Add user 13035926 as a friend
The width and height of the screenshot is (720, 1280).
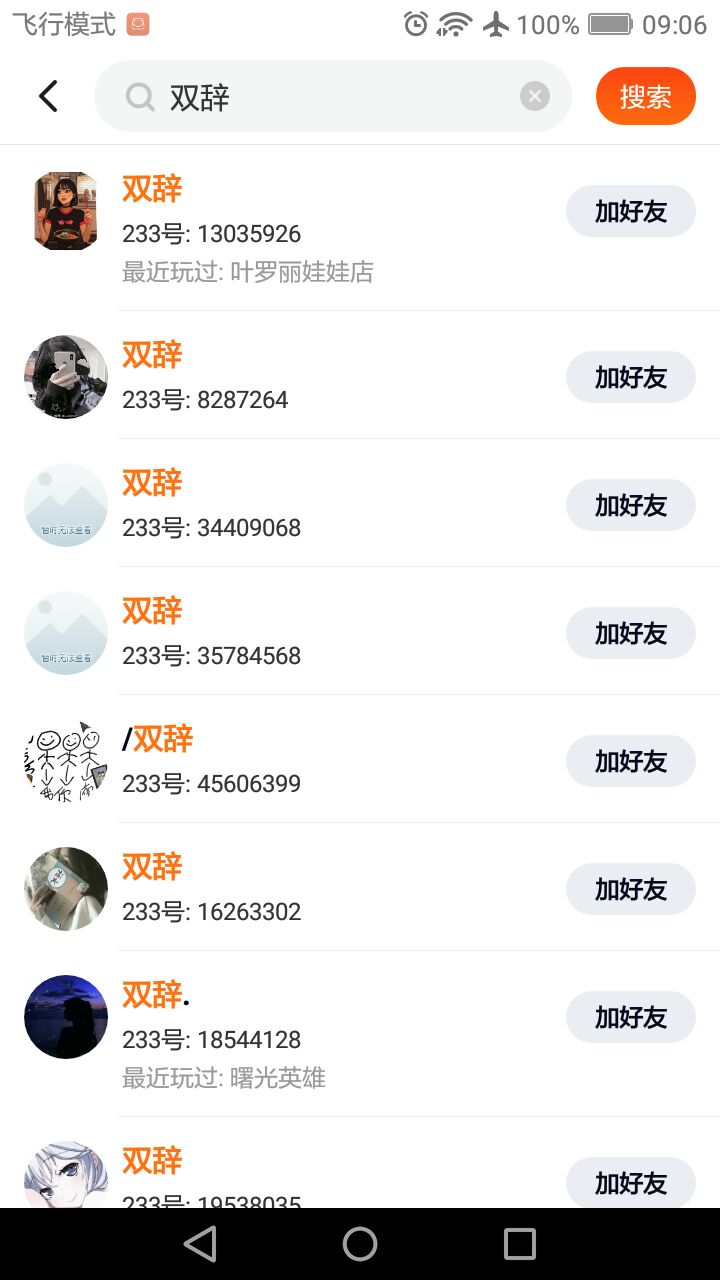pyautogui.click(x=630, y=211)
